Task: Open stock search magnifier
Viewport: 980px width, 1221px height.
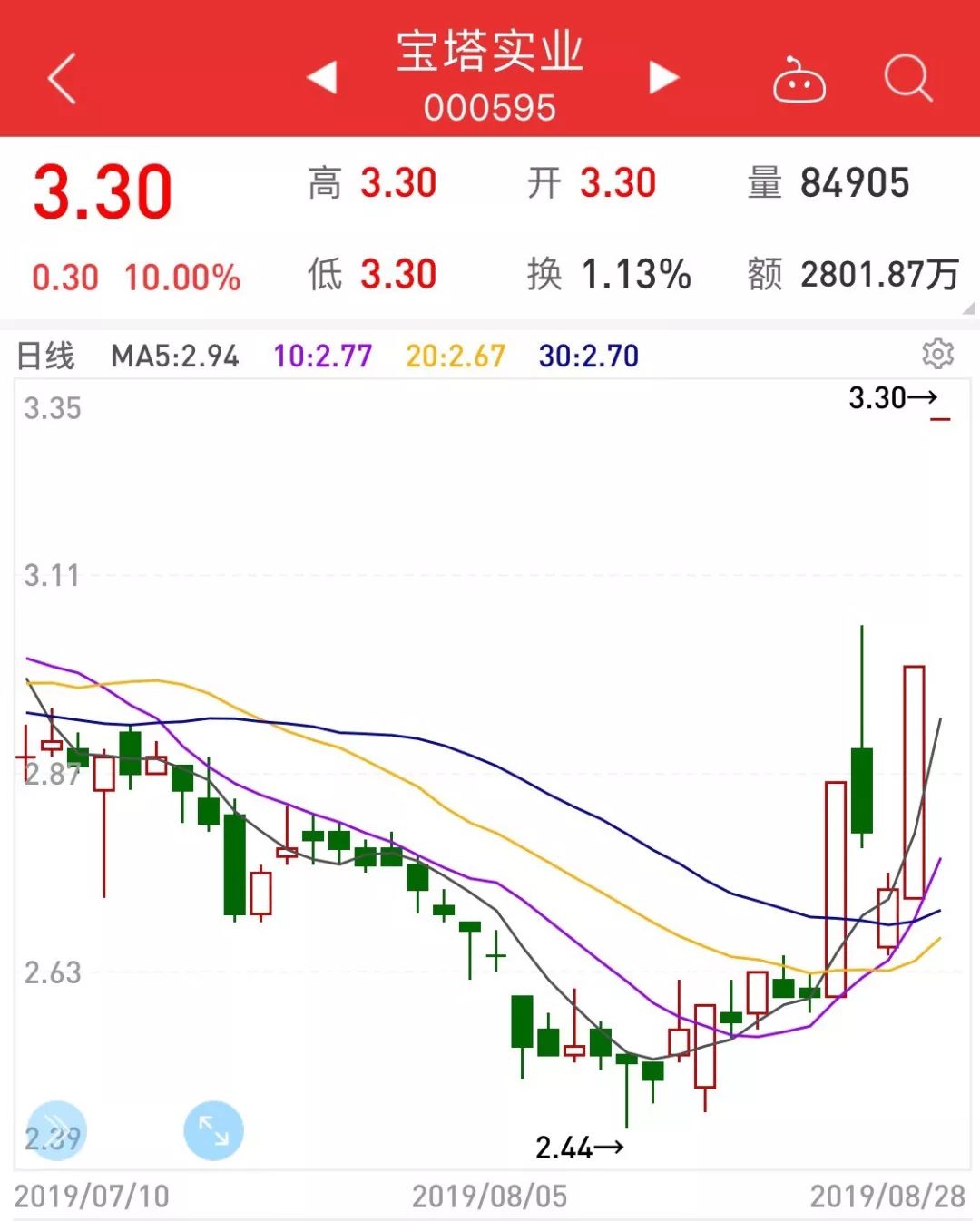Action: [x=908, y=78]
